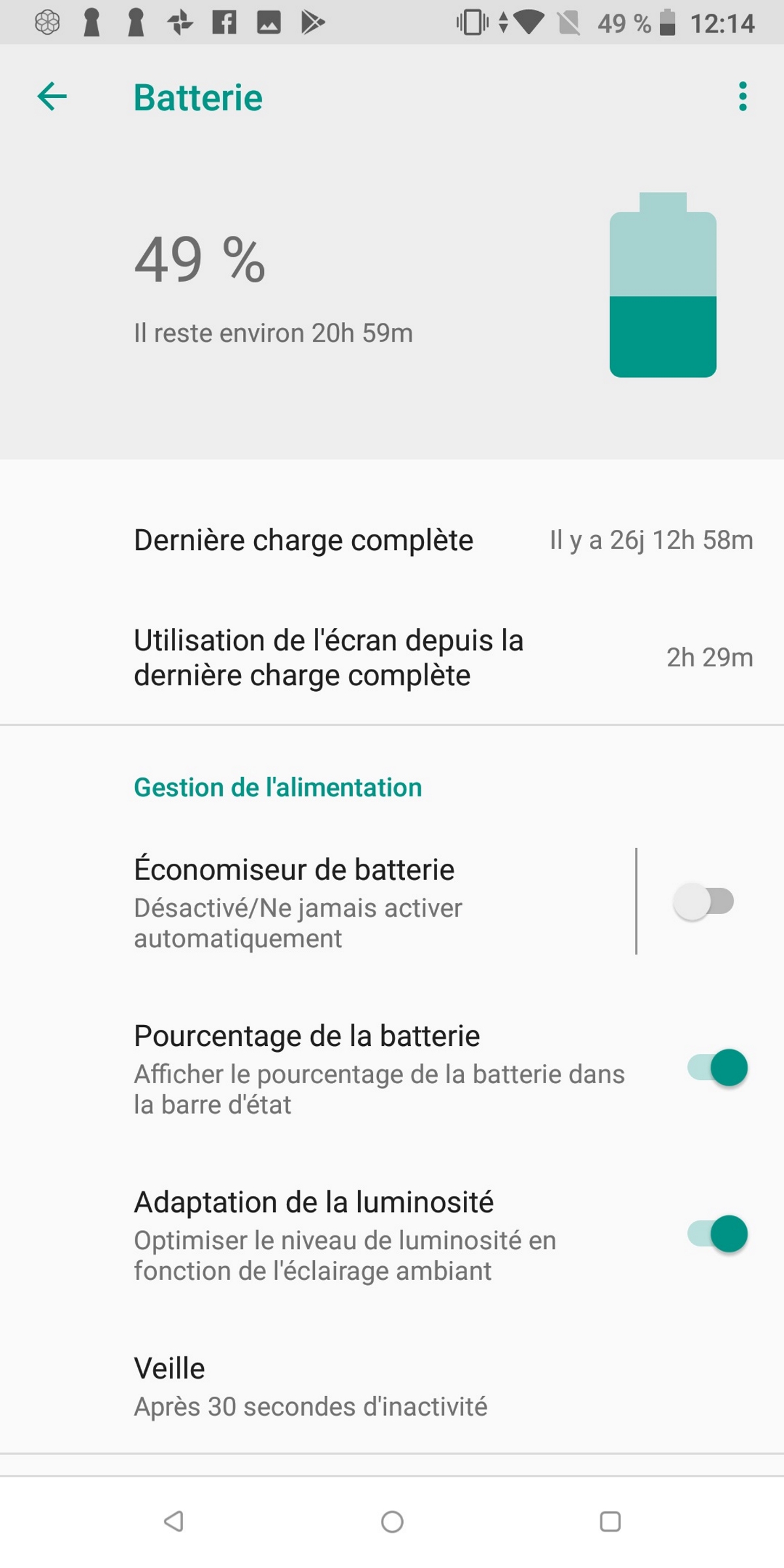The width and height of the screenshot is (784, 1568).
Task: Turn off Pourcentage de la batterie
Action: click(x=717, y=1068)
